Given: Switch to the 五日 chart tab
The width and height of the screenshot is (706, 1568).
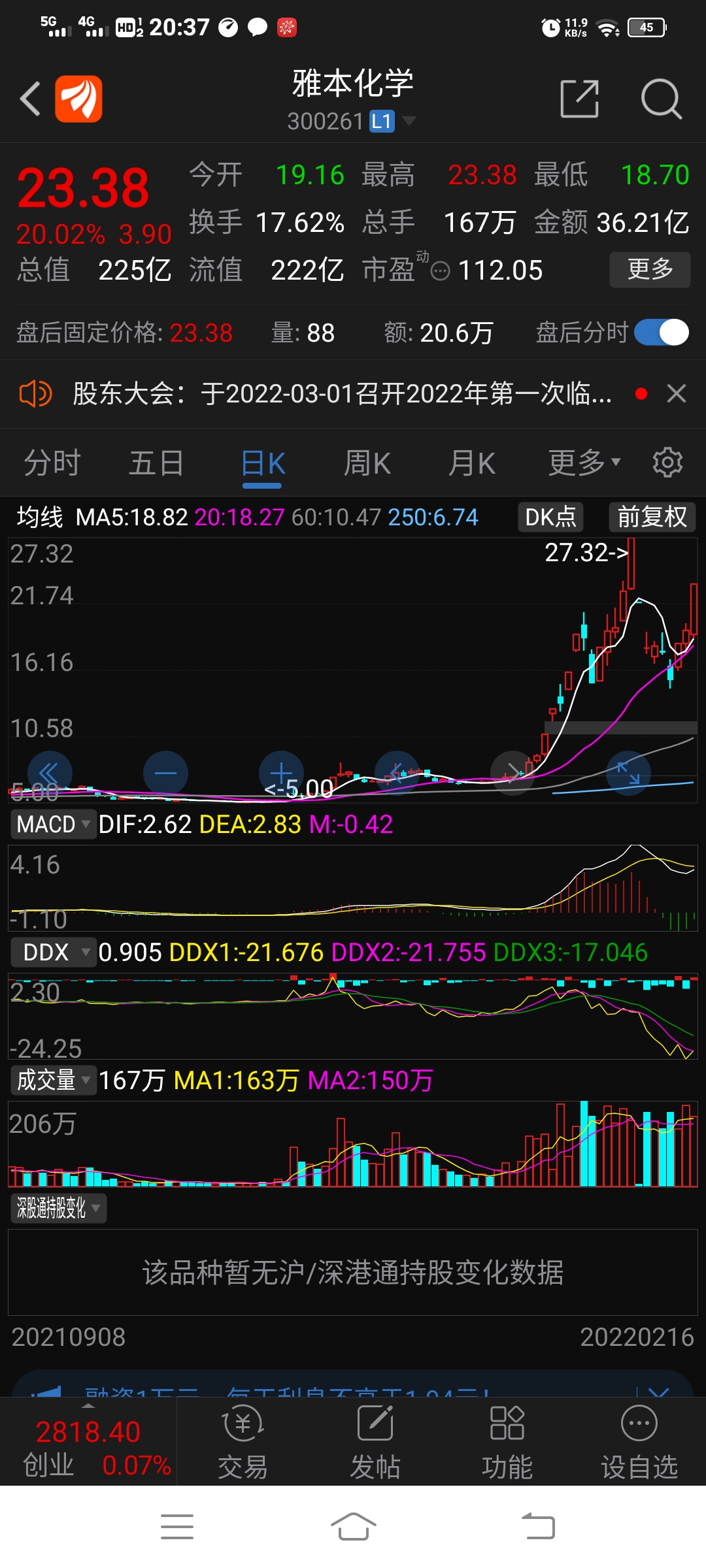Looking at the screenshot, I should (x=156, y=463).
